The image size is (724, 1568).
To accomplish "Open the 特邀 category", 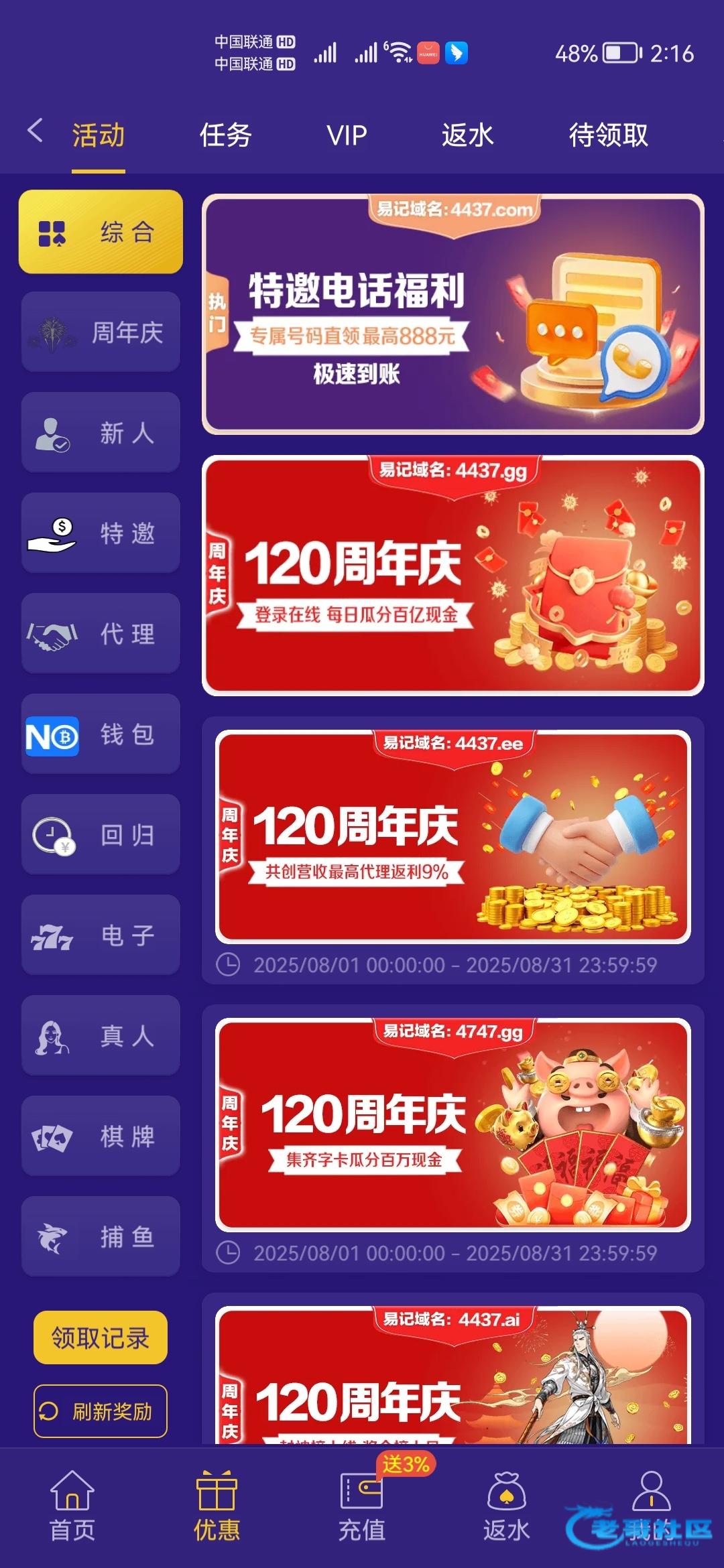I will 101,533.
